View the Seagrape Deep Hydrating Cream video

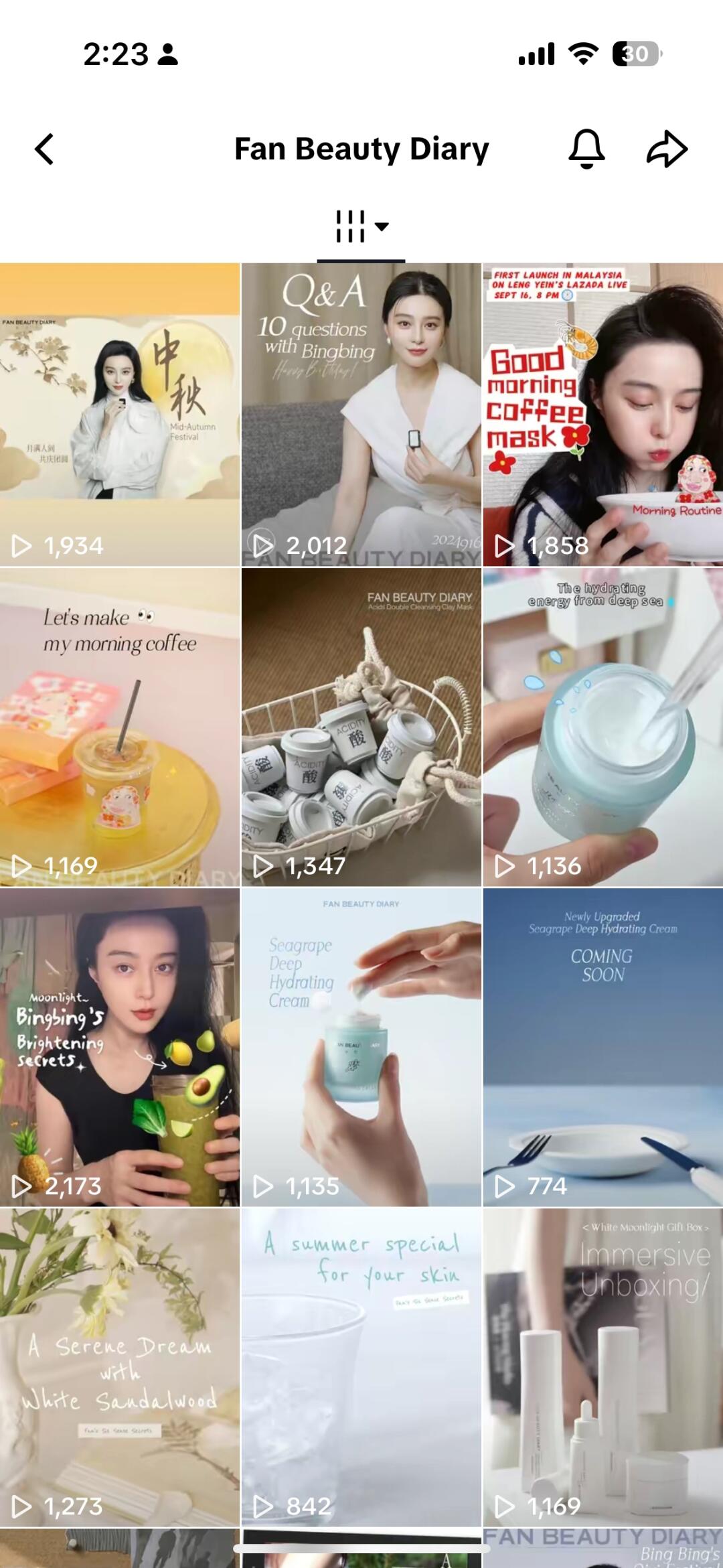pyautogui.click(x=361, y=1047)
